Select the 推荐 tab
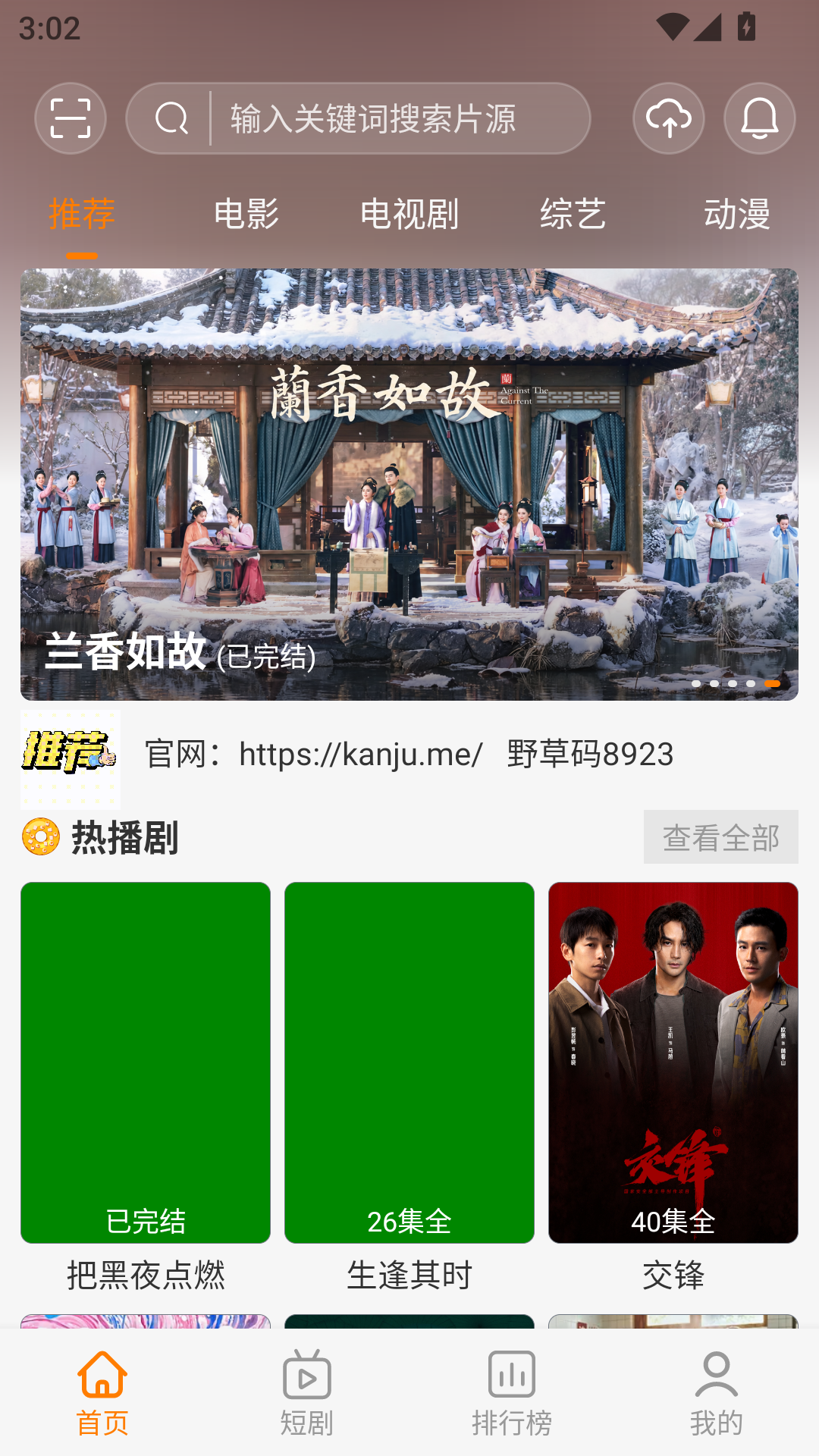The image size is (819, 1456). tap(82, 214)
